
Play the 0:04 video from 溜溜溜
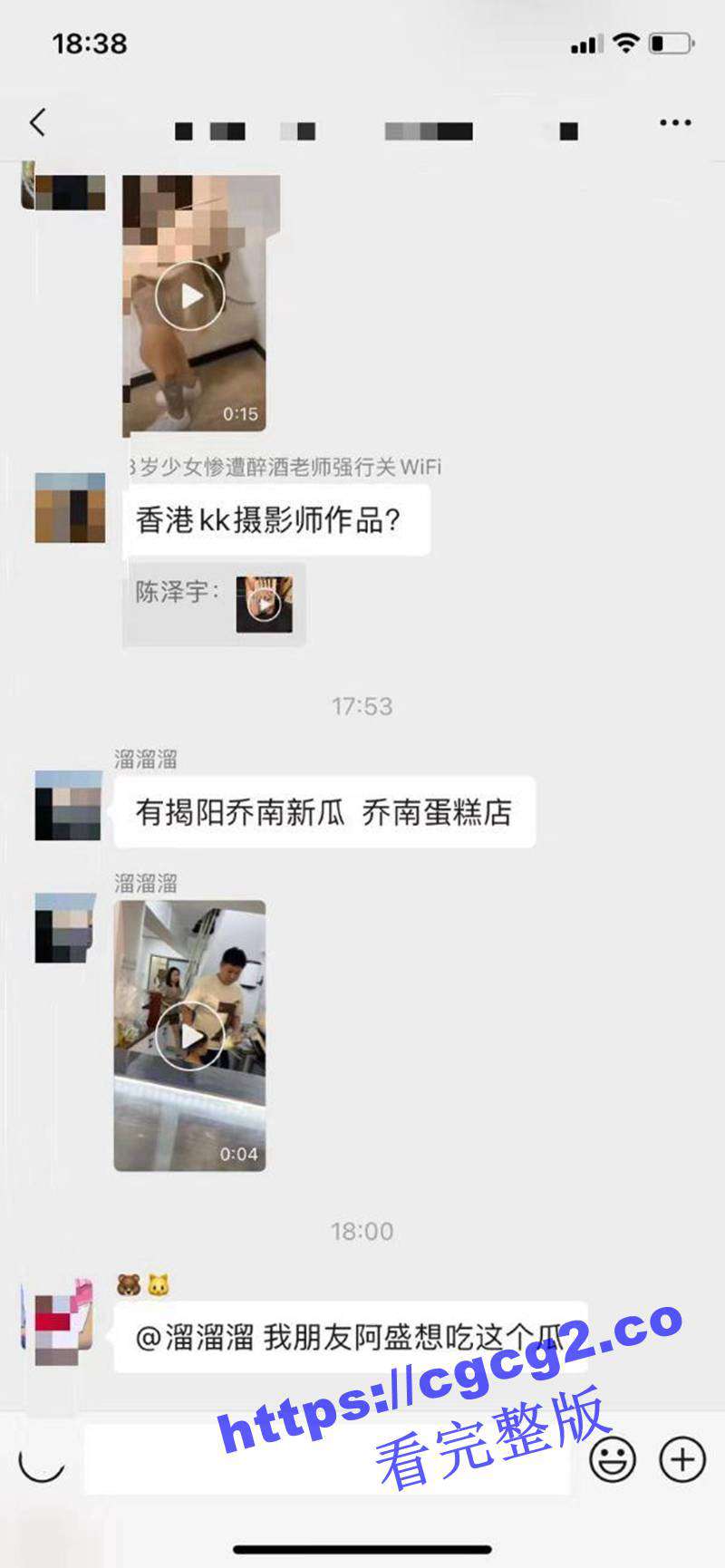(189, 1036)
